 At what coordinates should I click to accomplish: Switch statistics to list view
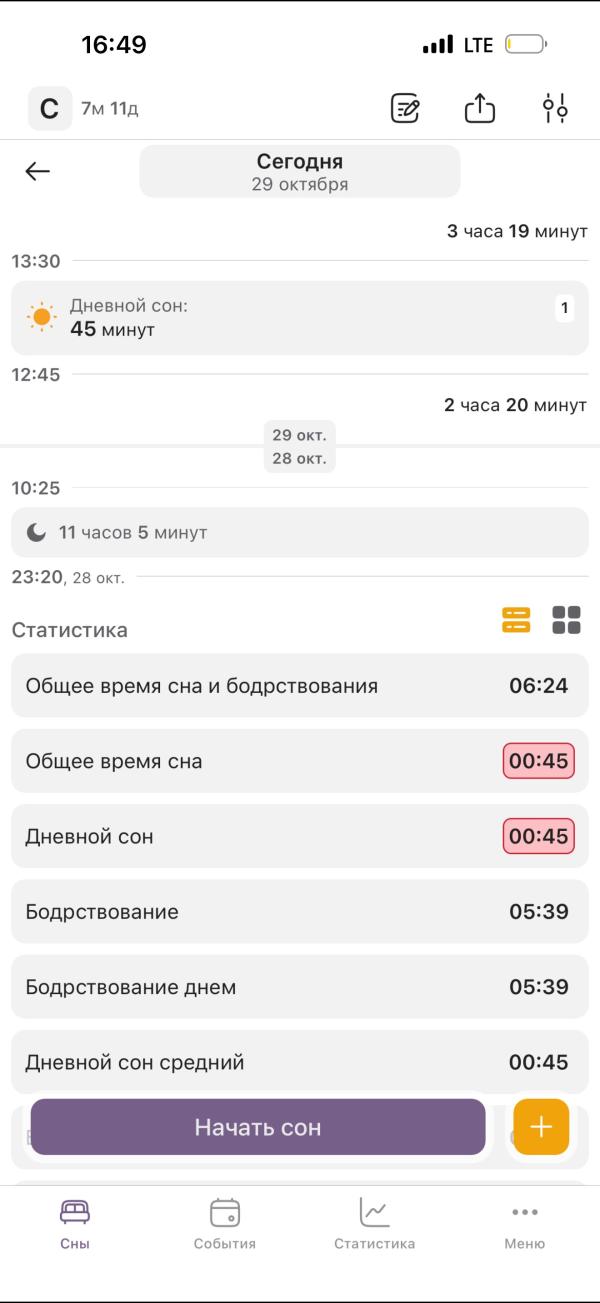[516, 620]
